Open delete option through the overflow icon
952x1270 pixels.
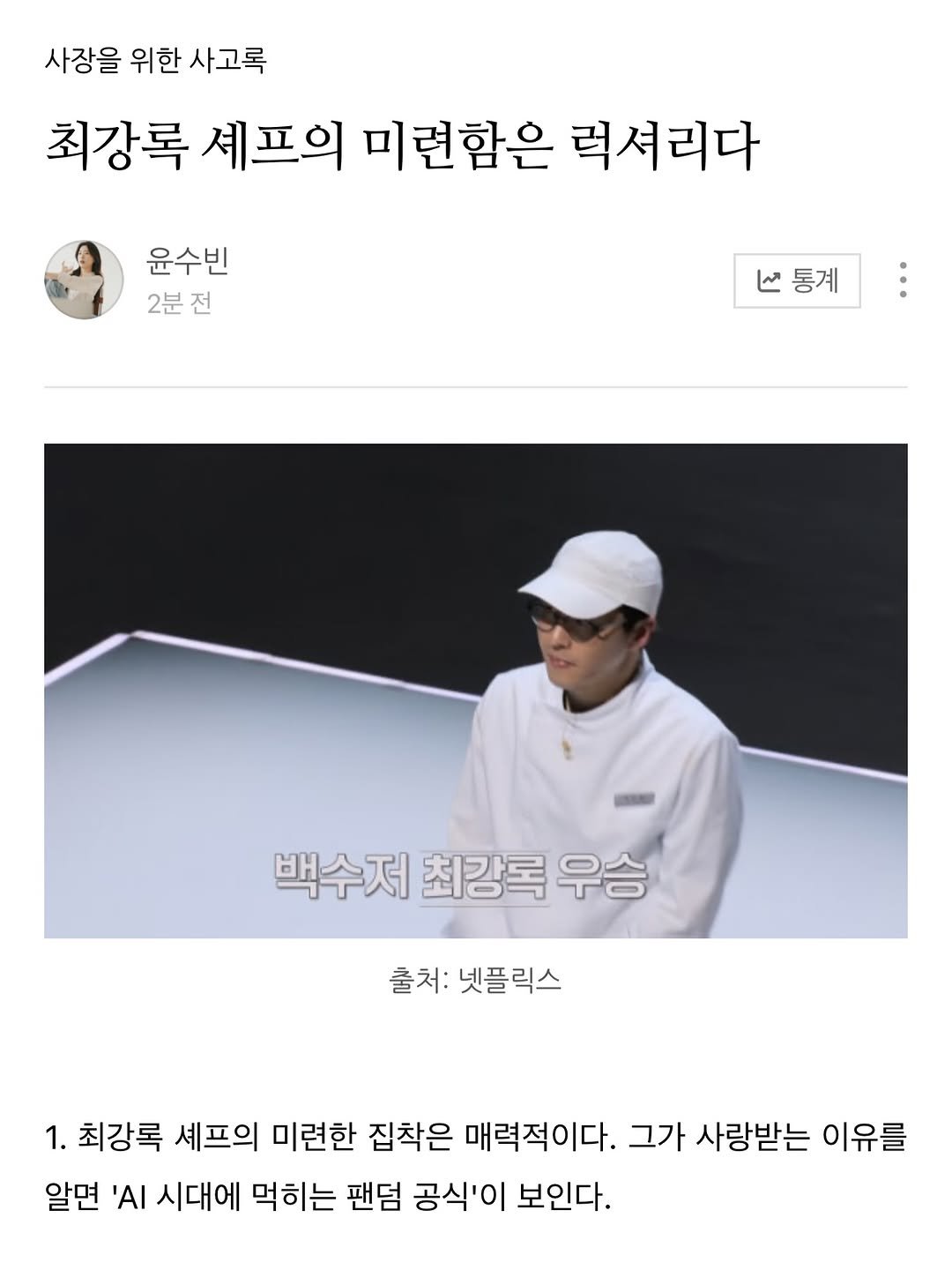904,280
